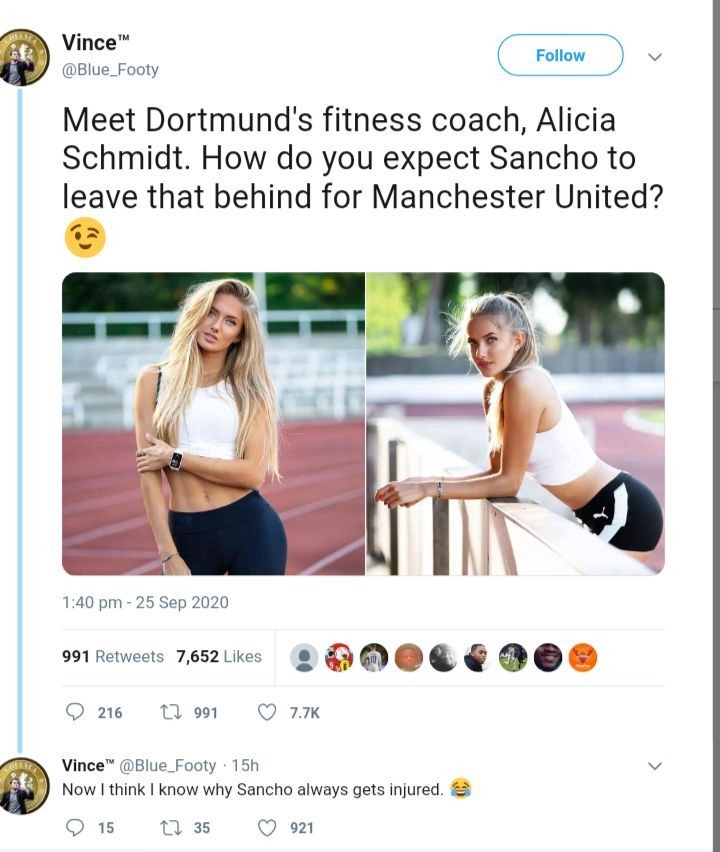Open the tweet timestamp 1:40 pm - 25 Sep 2020
Image resolution: width=720 pixels, height=852 pixels.
(145, 602)
